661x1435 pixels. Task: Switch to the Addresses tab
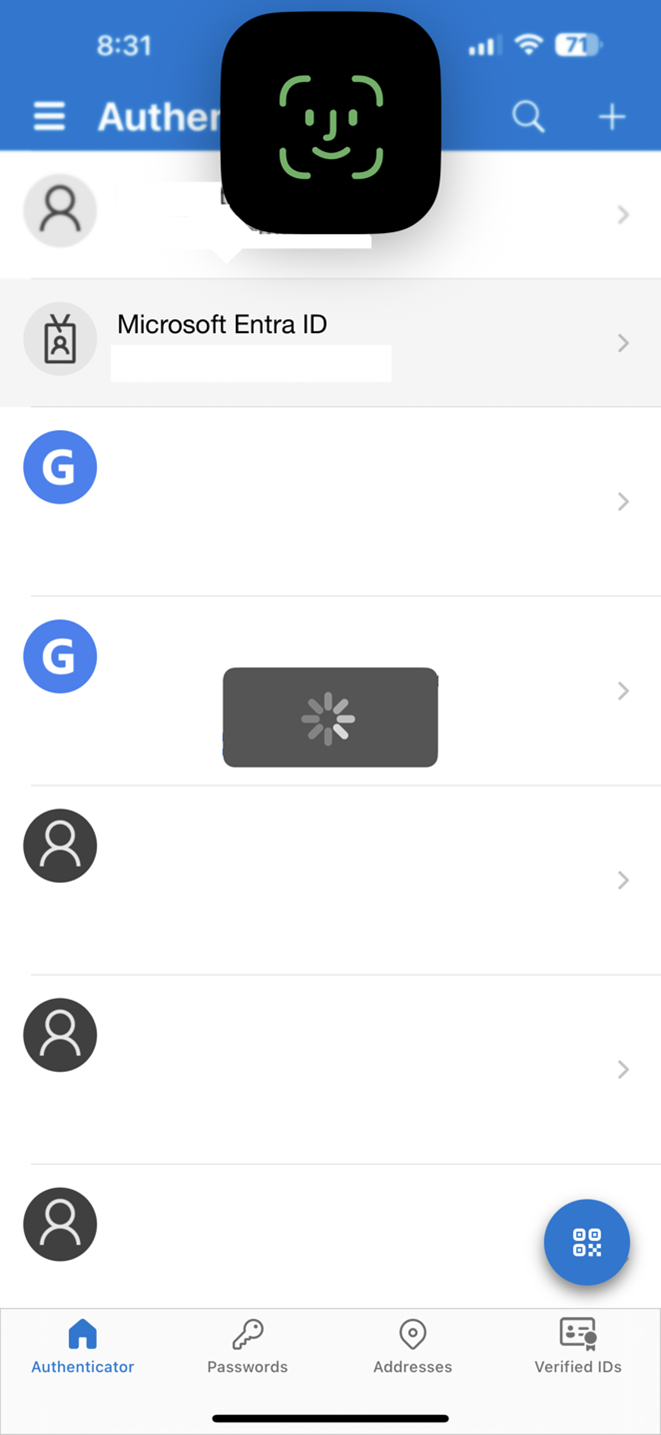pos(412,1346)
